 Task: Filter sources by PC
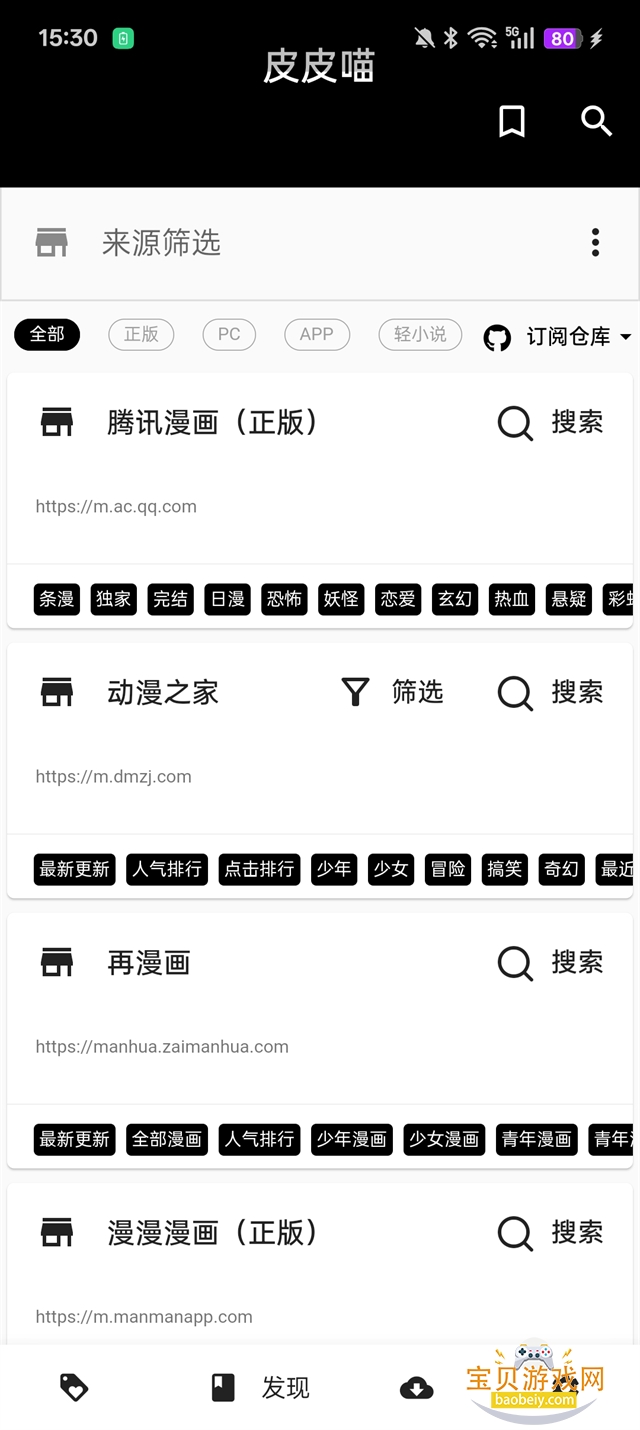[229, 334]
